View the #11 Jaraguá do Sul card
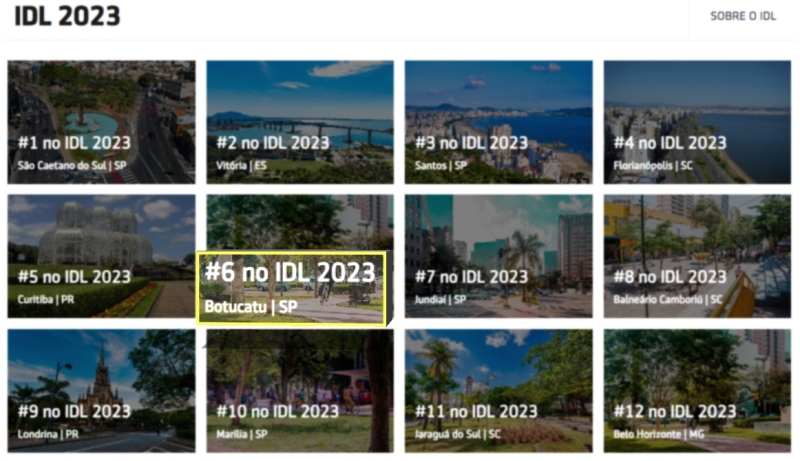This screenshot has height=461, width=800. pyautogui.click(x=498, y=390)
